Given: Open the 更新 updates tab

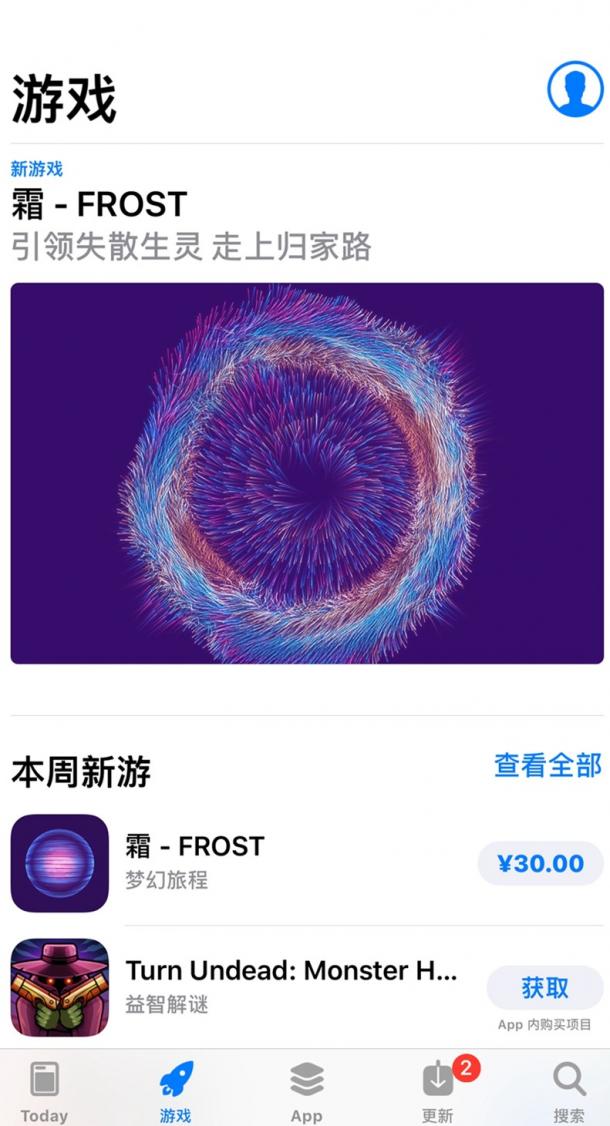Looking at the screenshot, I should [437, 1092].
